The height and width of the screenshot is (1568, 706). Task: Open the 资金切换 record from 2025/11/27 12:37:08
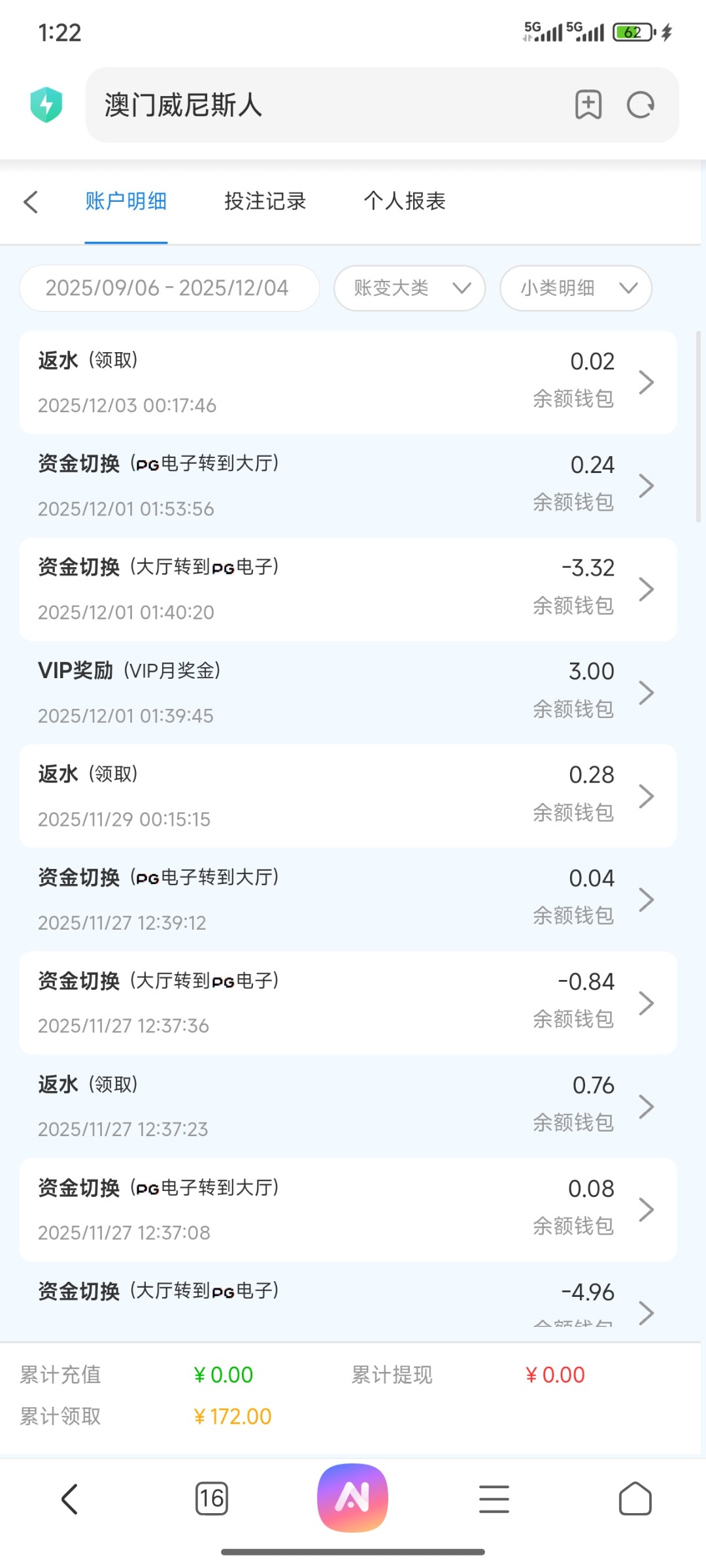tap(348, 1210)
